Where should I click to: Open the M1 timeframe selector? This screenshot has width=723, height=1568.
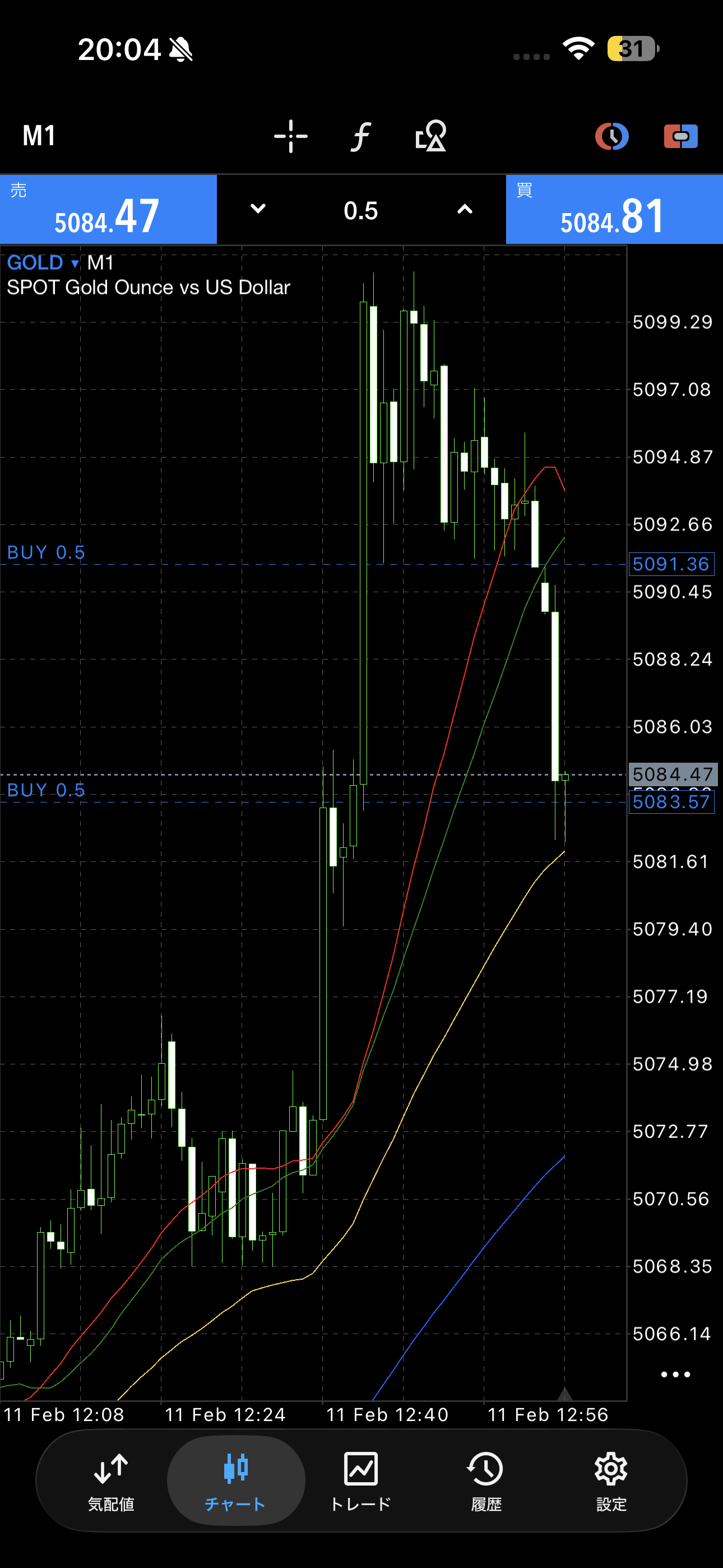pyautogui.click(x=39, y=136)
